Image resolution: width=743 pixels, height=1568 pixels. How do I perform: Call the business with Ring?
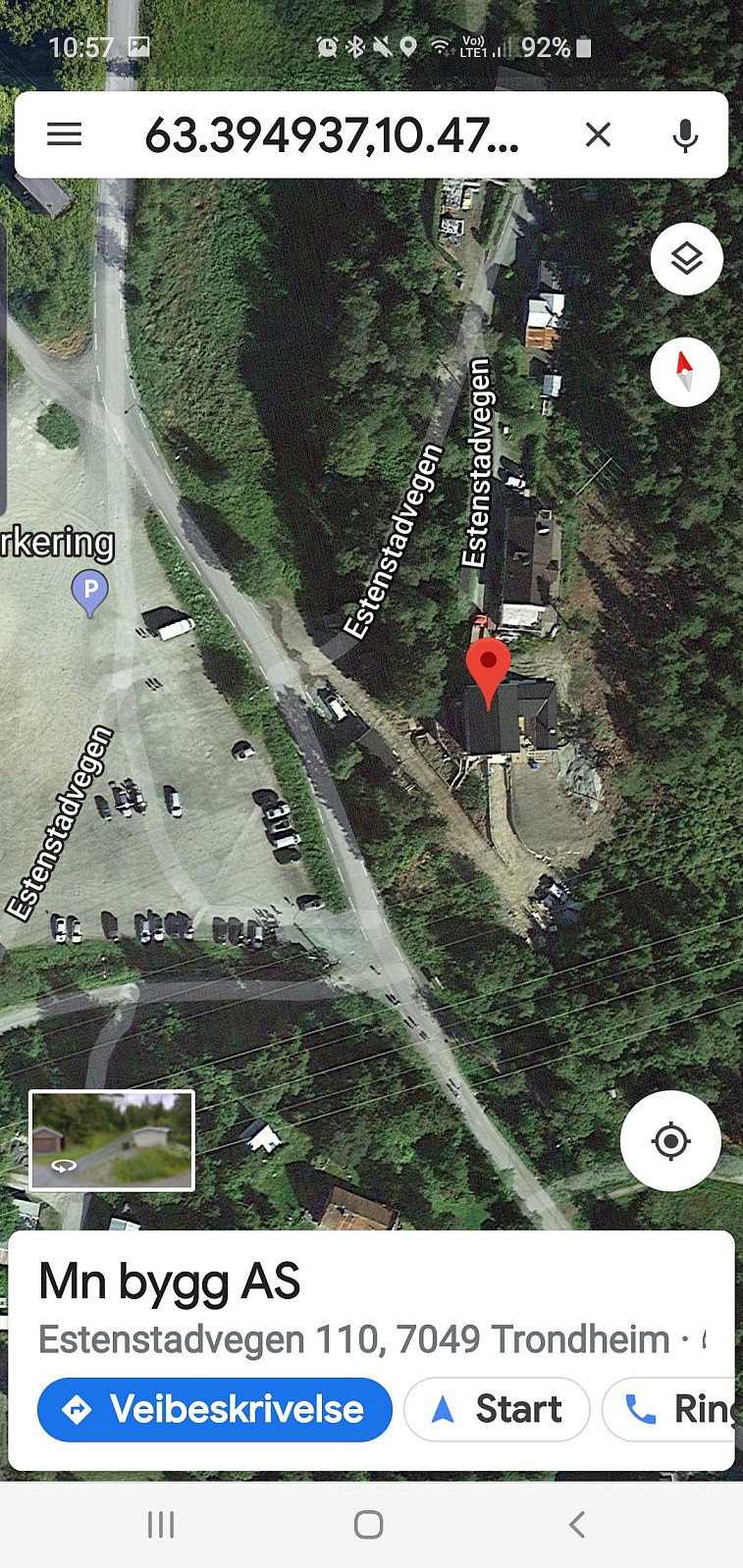(x=669, y=1409)
